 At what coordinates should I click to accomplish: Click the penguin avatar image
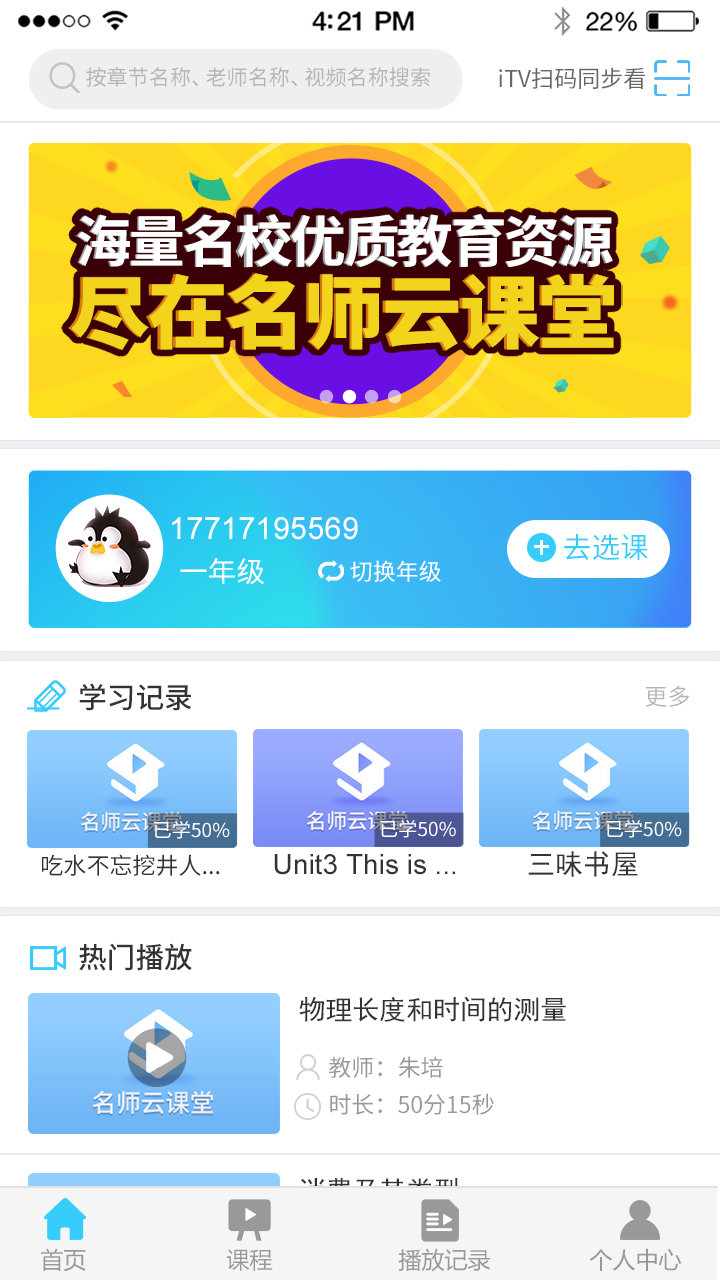click(108, 548)
